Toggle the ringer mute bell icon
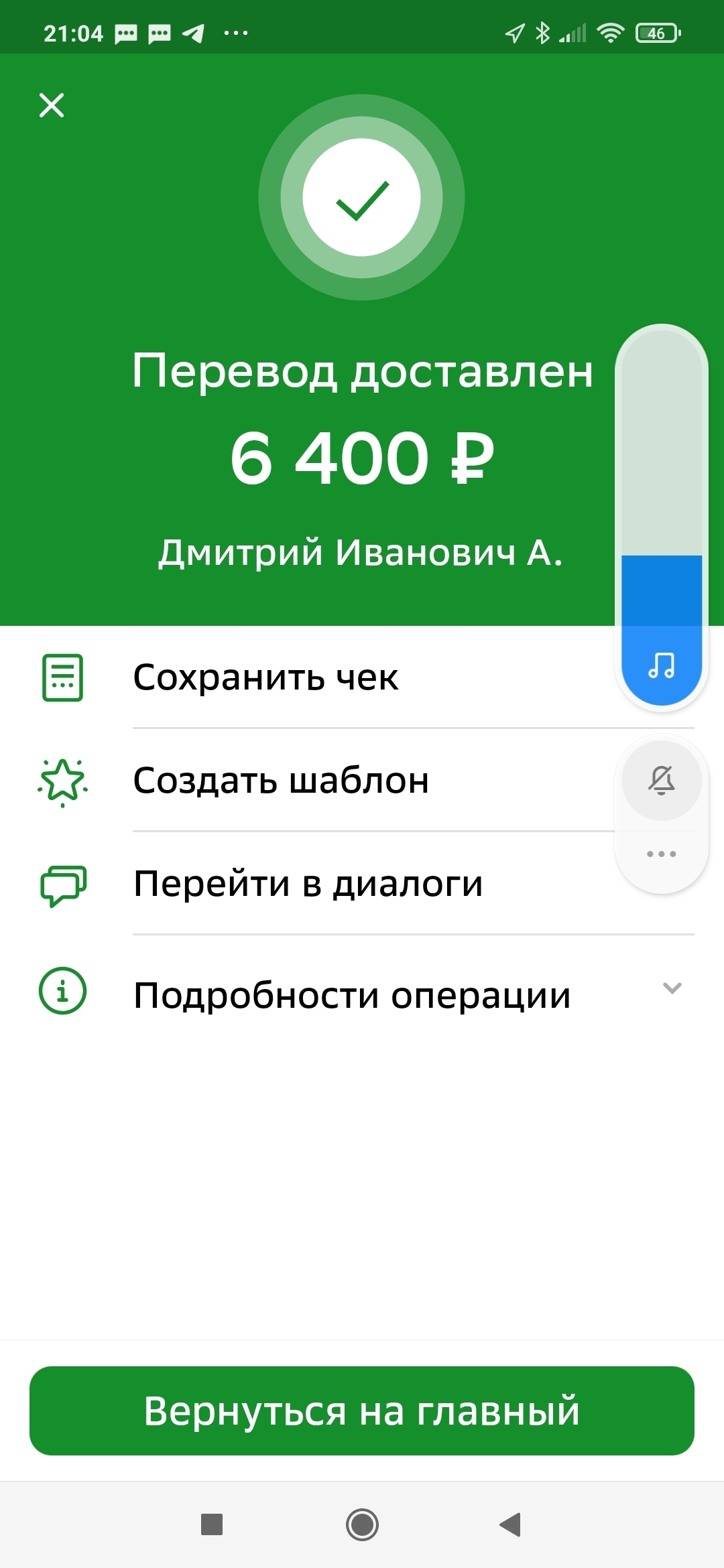 [x=662, y=780]
